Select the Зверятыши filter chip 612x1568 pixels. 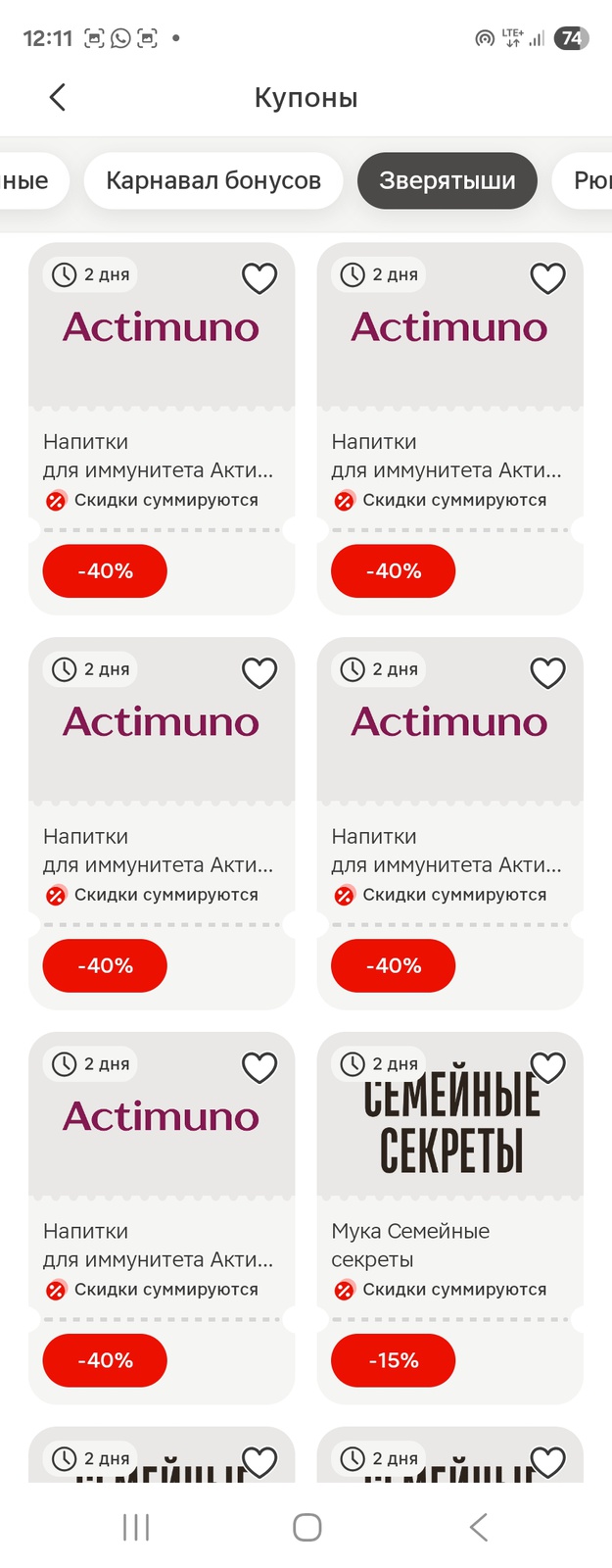(x=447, y=180)
